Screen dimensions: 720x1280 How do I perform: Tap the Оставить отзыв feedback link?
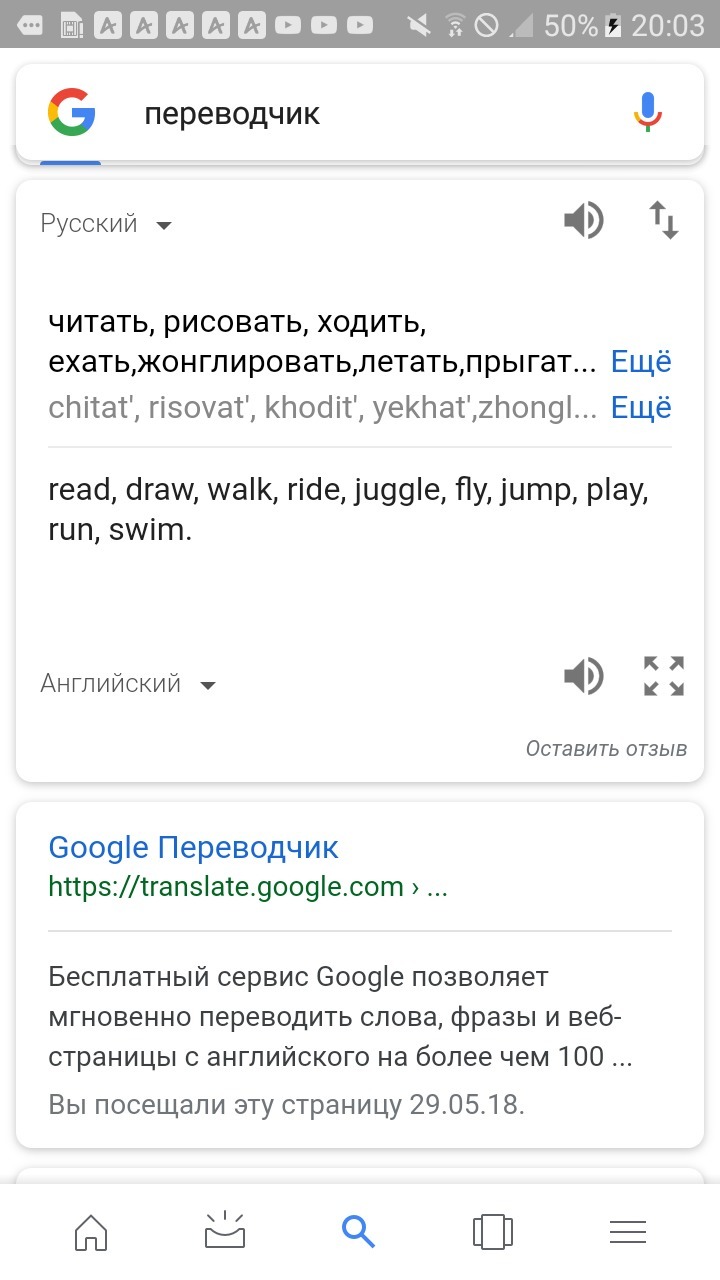[x=606, y=748]
